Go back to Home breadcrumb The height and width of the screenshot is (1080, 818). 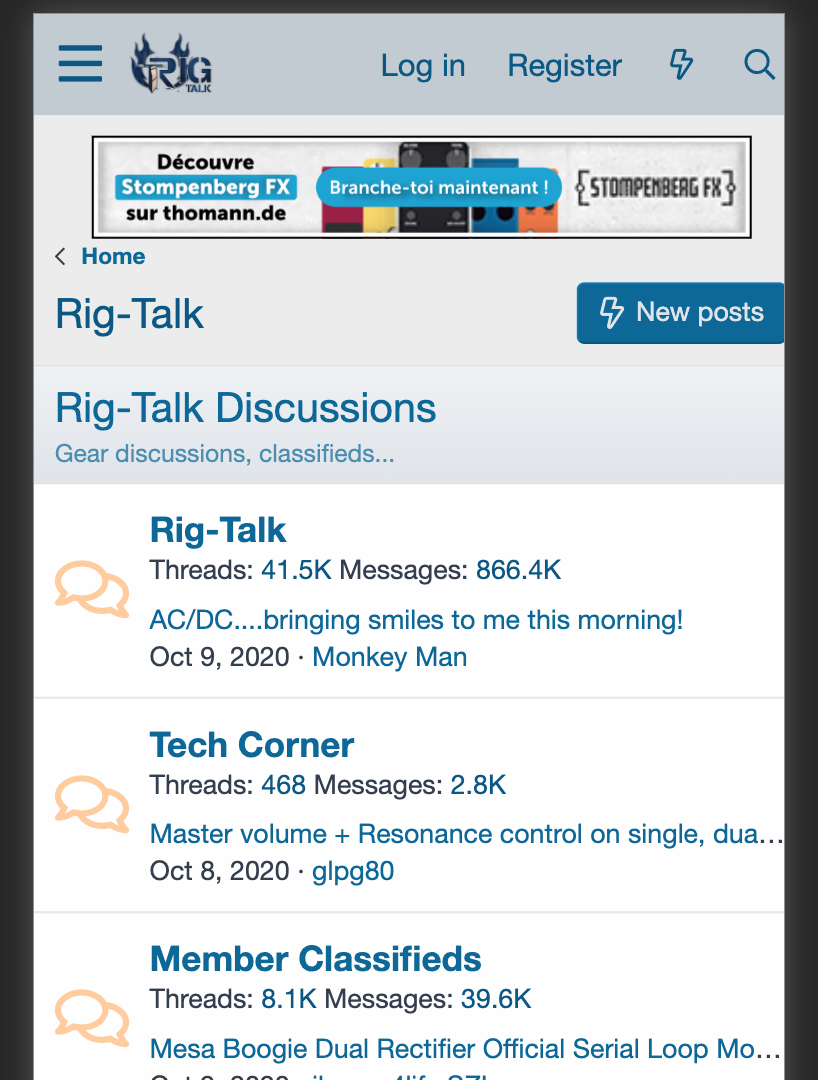112,257
